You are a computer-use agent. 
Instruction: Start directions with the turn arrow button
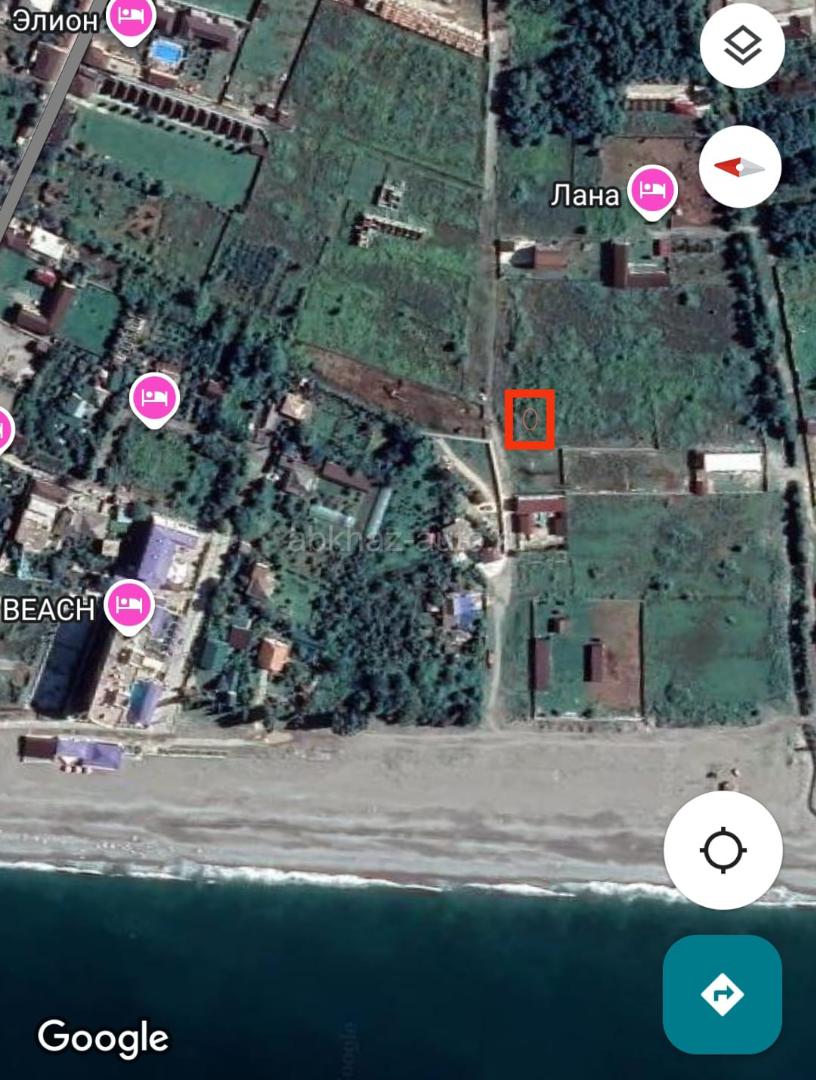pos(722,994)
